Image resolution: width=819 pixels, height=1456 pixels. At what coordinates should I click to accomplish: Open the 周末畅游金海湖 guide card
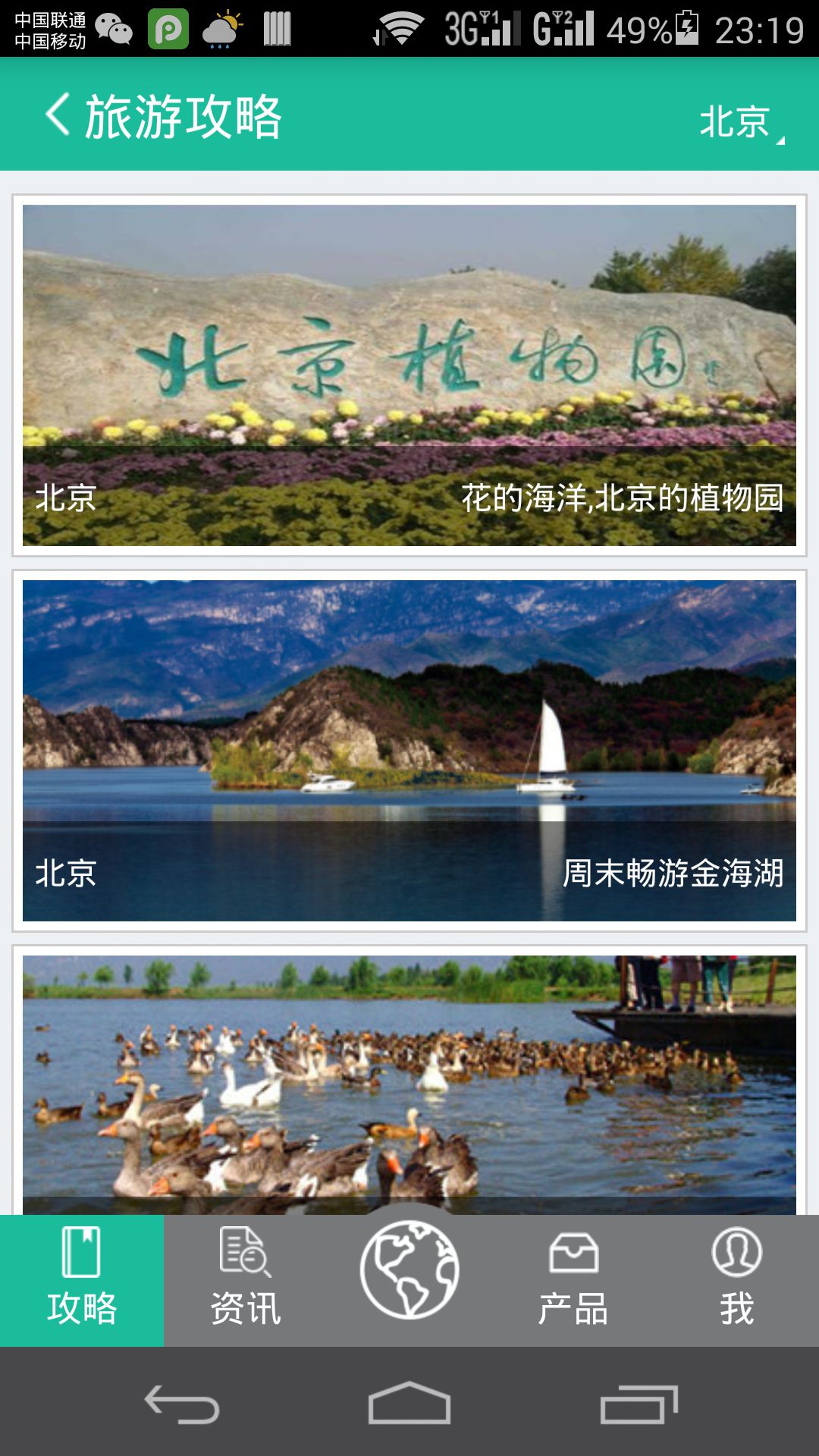(409, 750)
